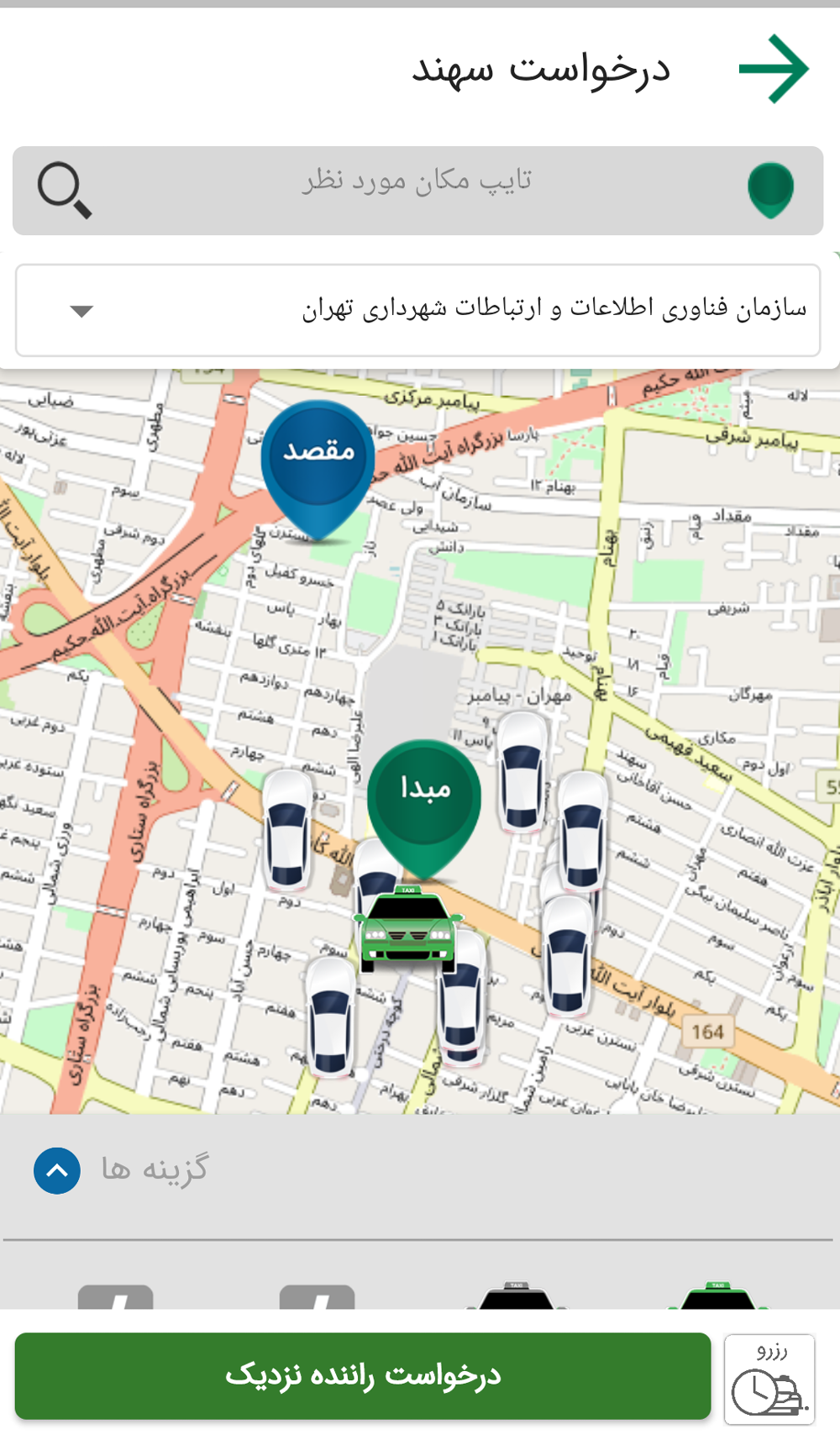This screenshot has width=840, height=1450.
Task: Expand the گزینه ها options panel
Action: click(57, 1170)
